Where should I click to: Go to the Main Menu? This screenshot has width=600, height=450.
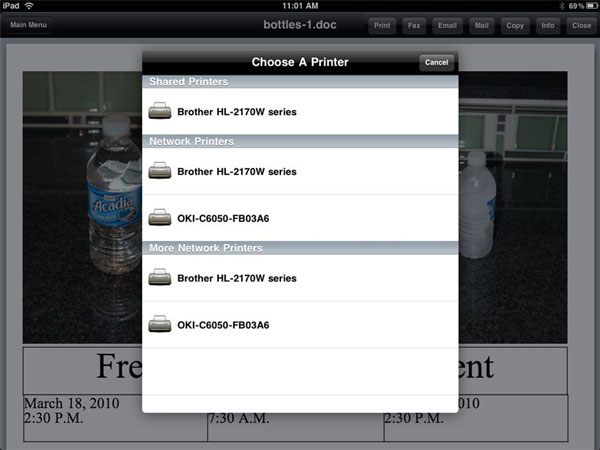[28, 26]
